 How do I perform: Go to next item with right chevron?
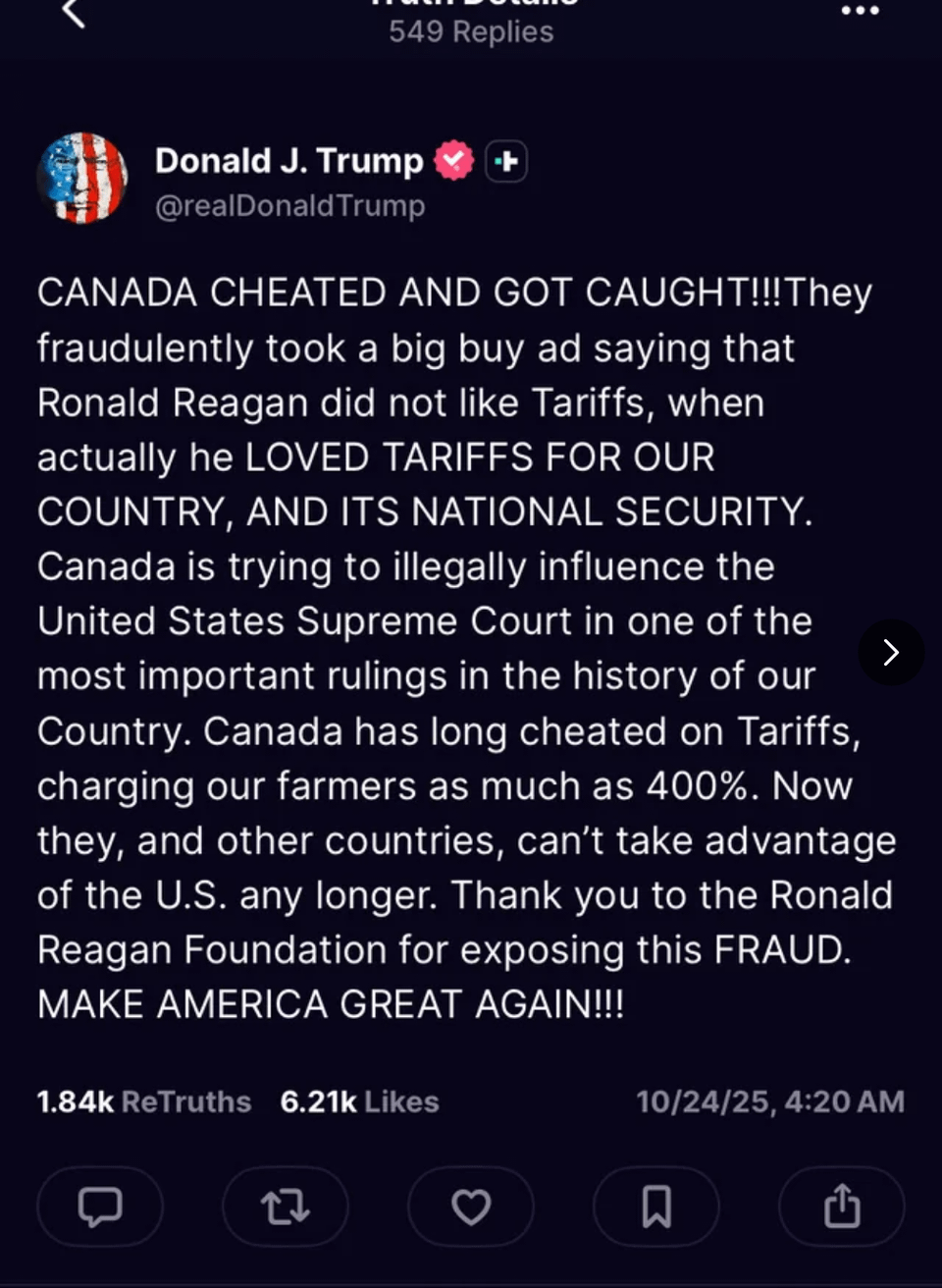[x=890, y=652]
